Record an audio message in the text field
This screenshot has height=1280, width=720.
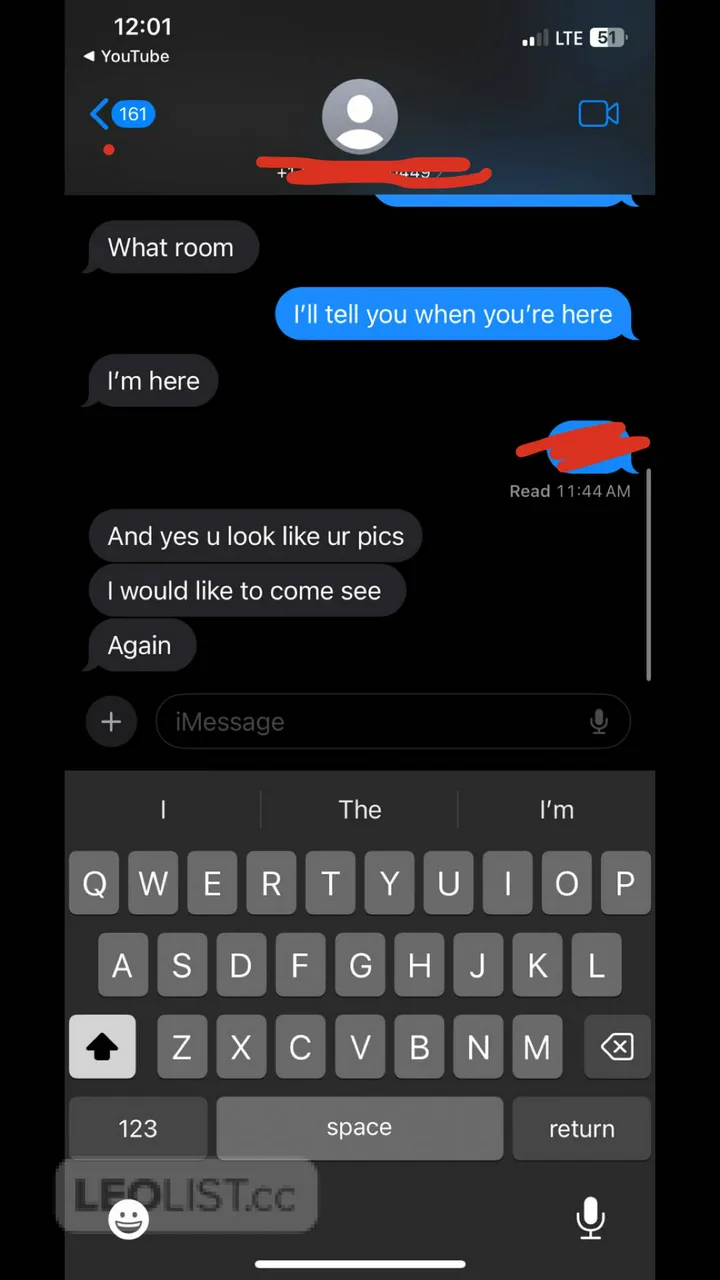[598, 721]
